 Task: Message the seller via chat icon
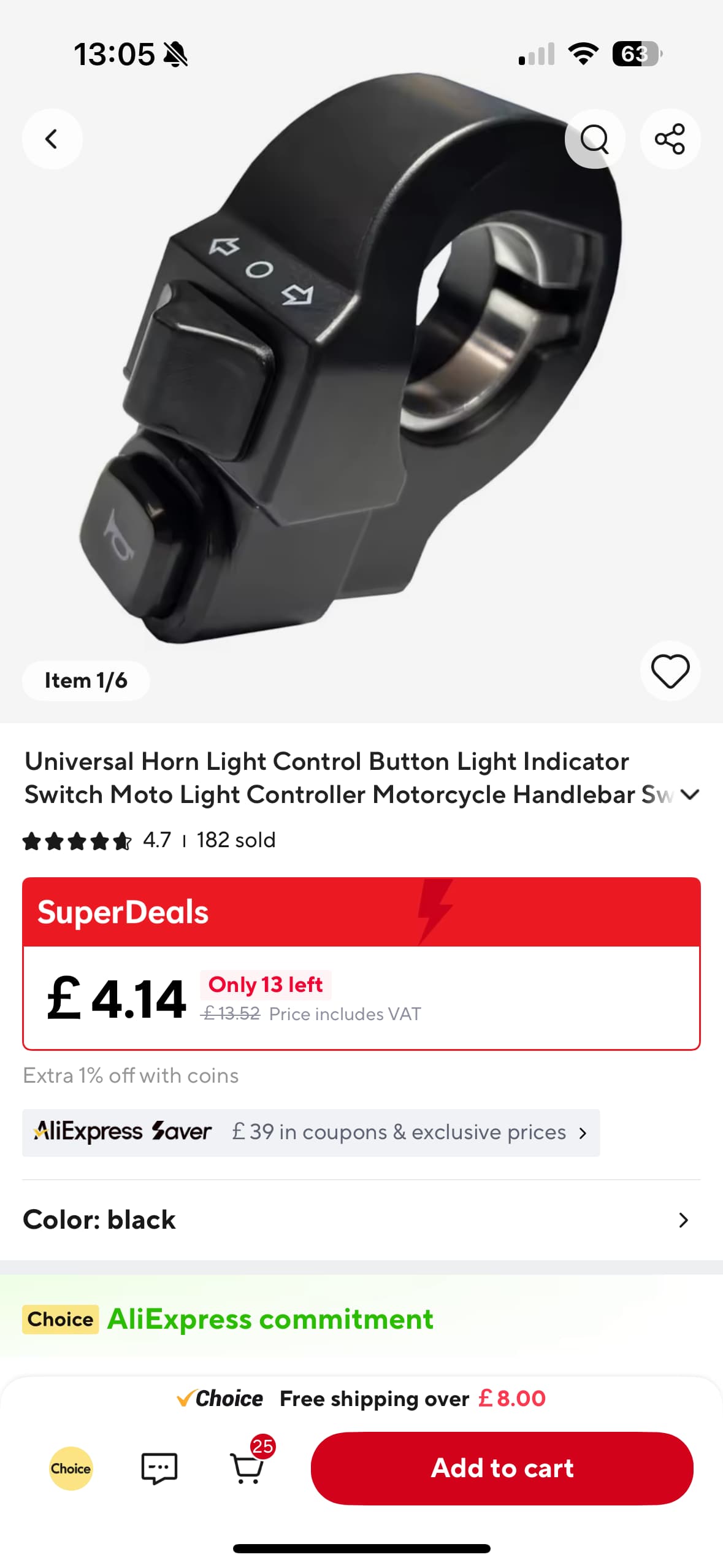click(159, 1468)
